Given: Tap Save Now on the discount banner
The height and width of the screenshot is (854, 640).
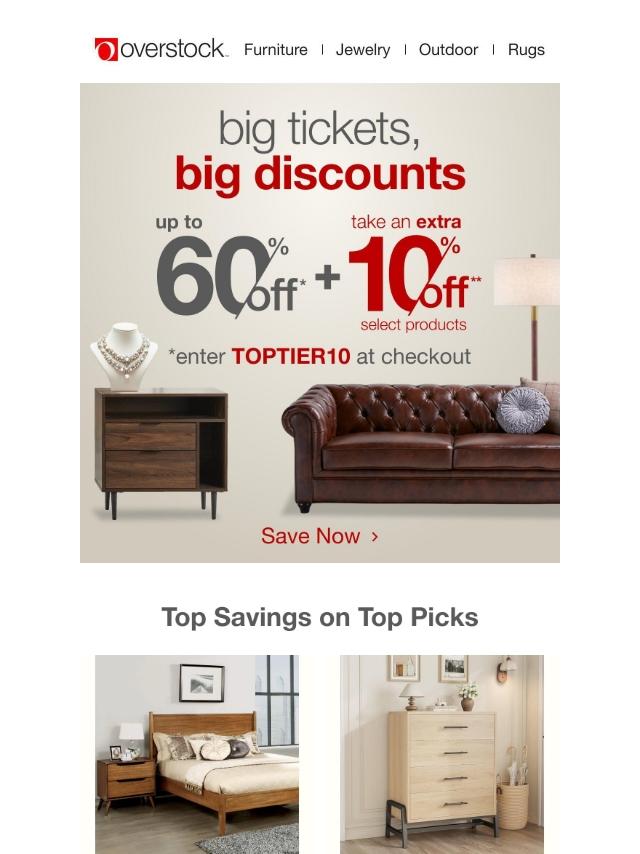Looking at the screenshot, I should [x=319, y=536].
